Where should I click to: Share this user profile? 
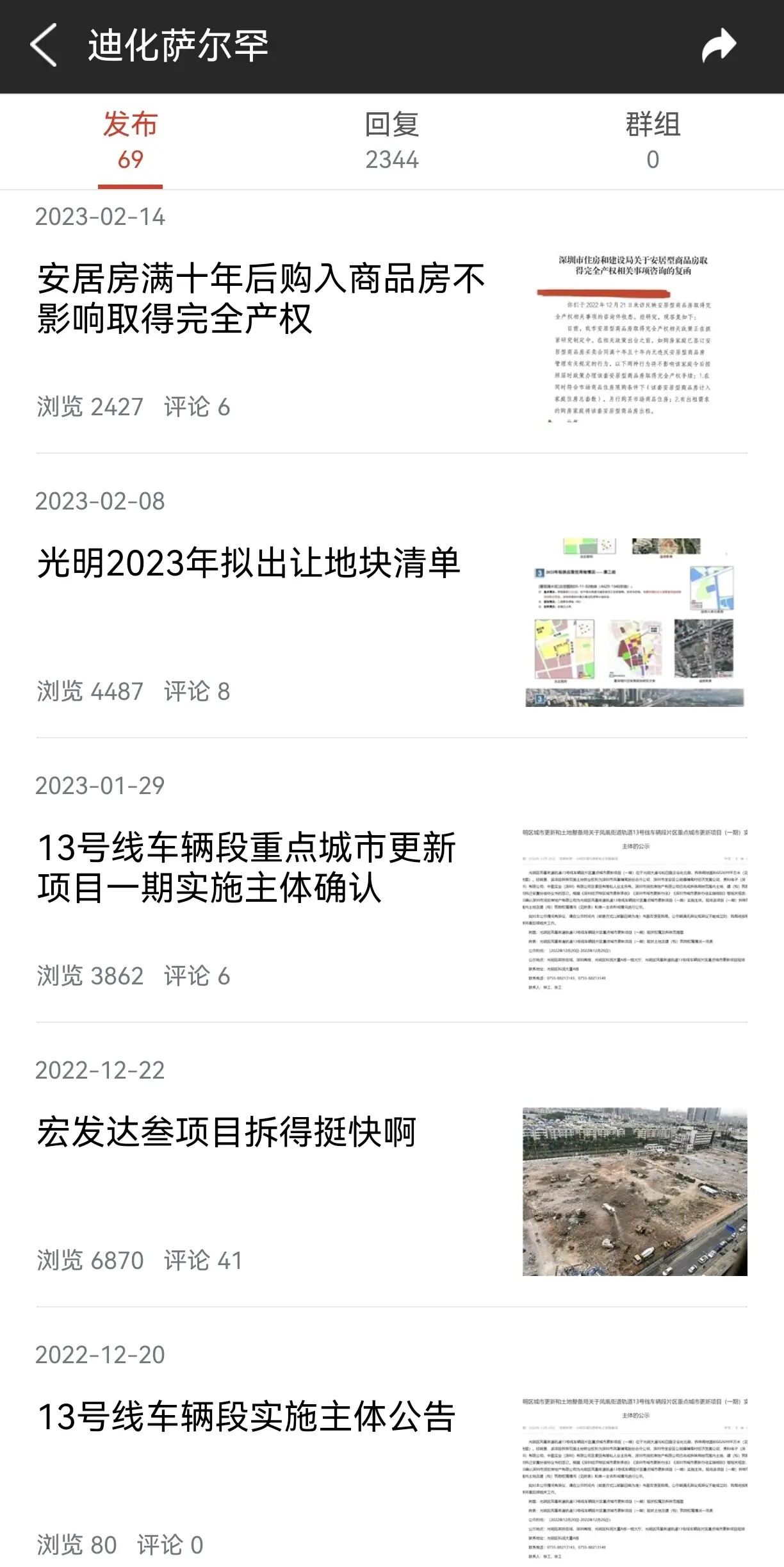[719, 46]
